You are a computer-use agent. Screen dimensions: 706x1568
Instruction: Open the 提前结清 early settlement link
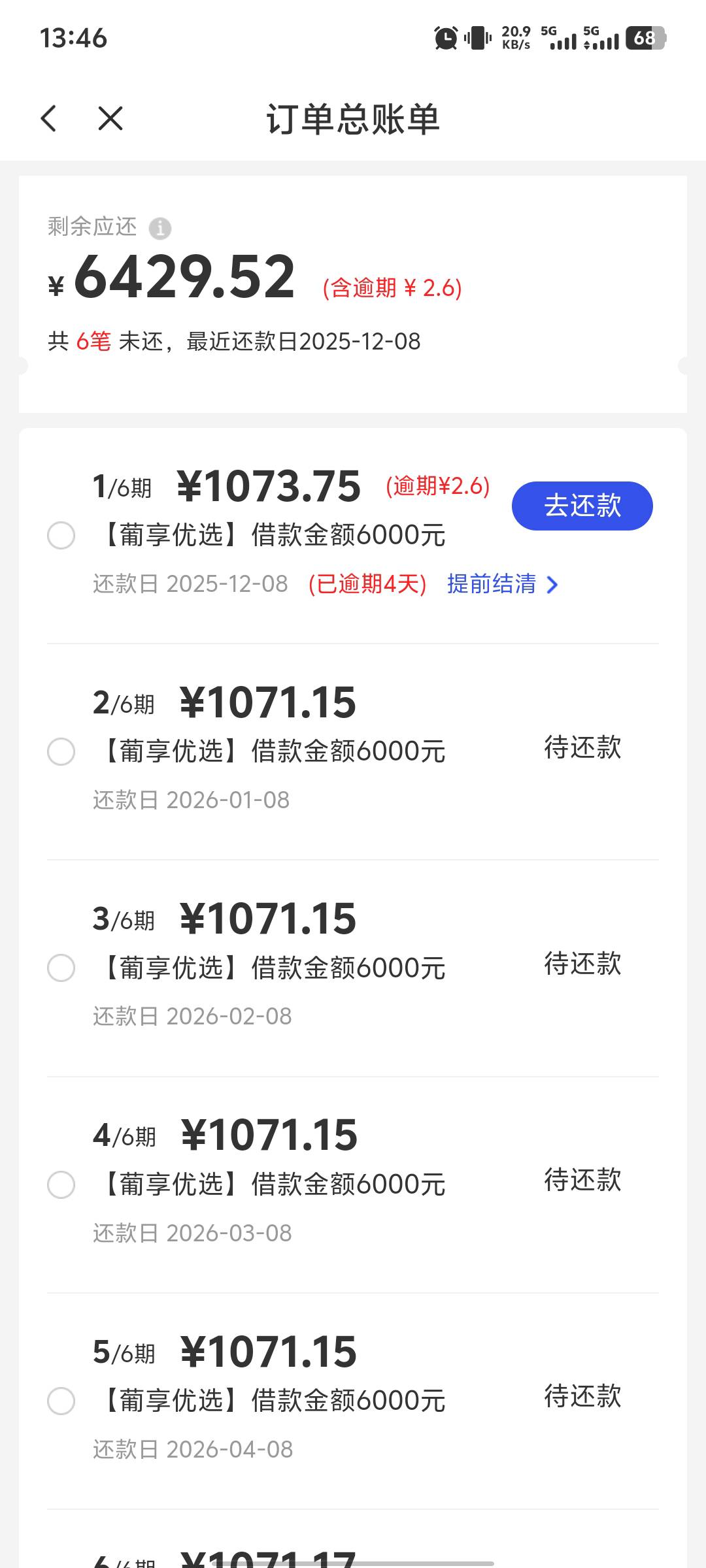502,584
